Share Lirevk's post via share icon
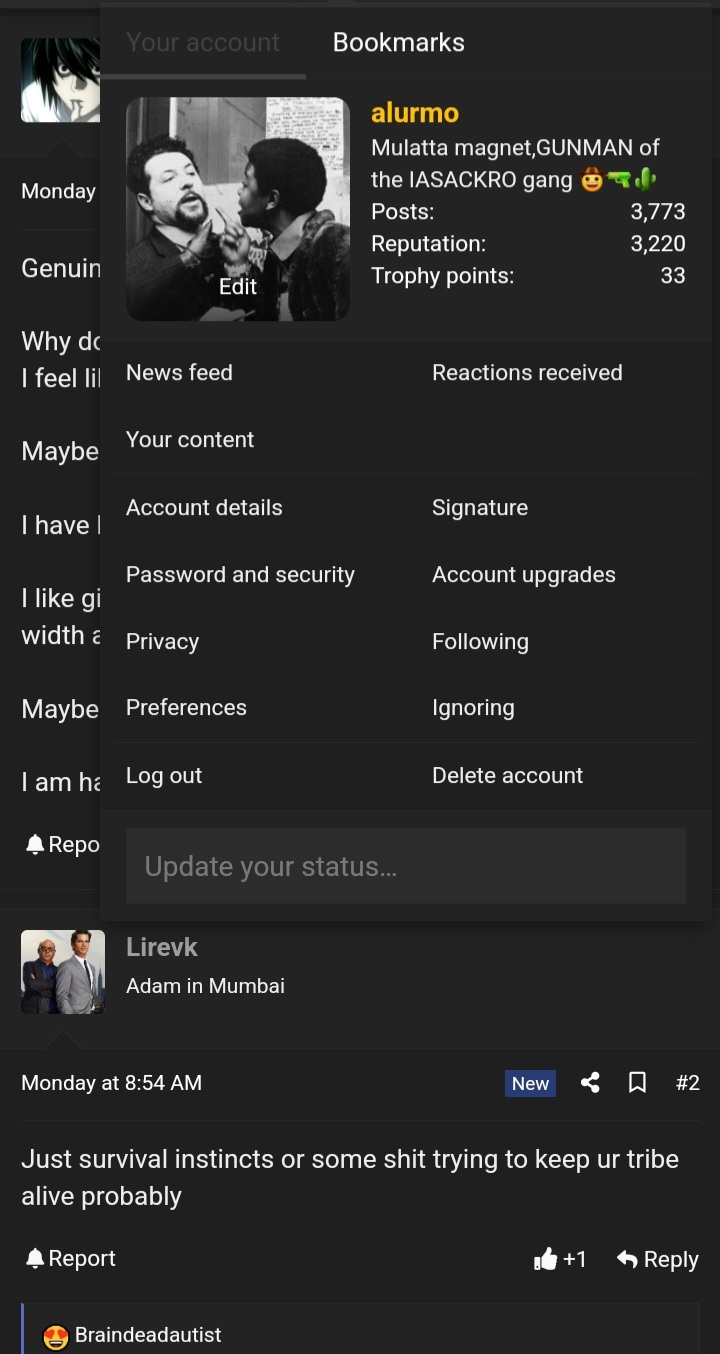 click(590, 1083)
